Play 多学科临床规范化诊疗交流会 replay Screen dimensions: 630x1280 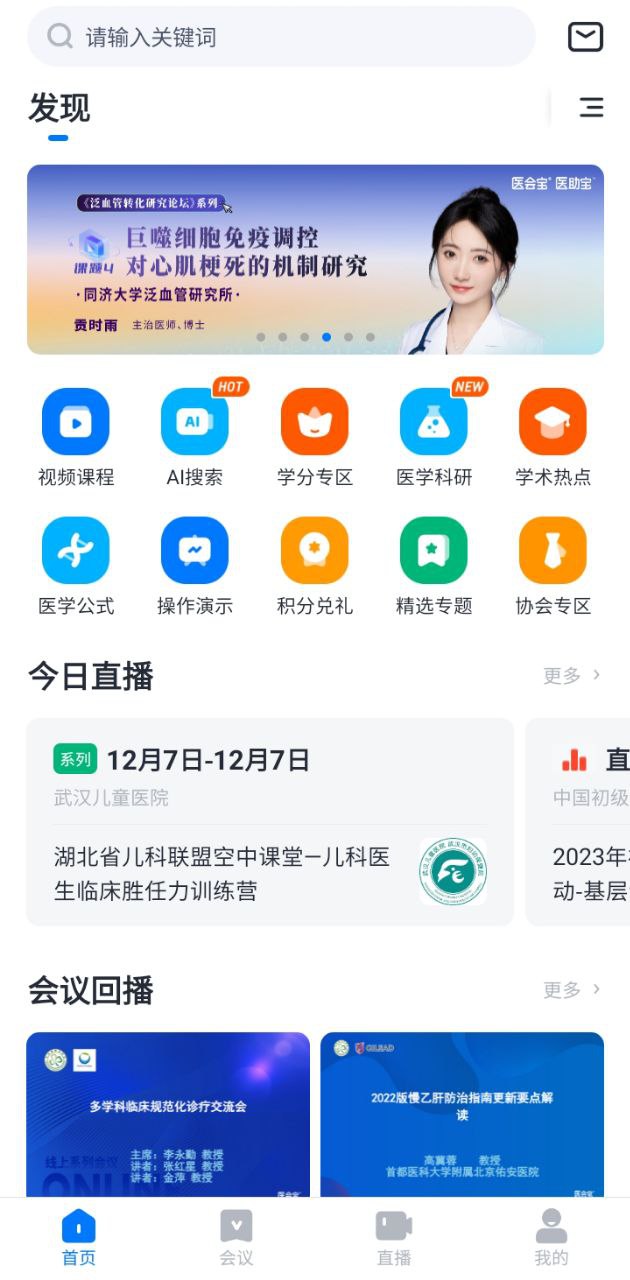168,1114
